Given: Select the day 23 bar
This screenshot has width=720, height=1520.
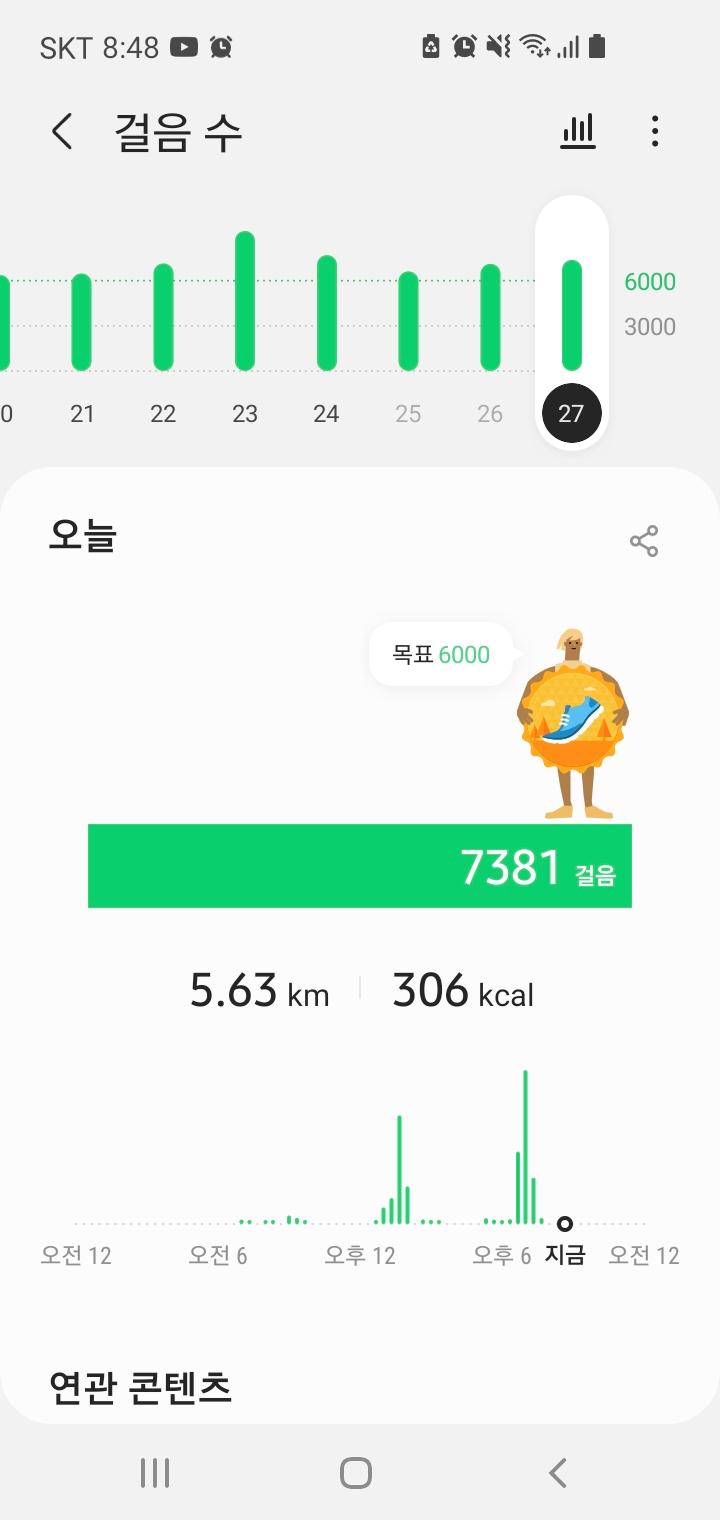Looking at the screenshot, I should (x=245, y=301).
